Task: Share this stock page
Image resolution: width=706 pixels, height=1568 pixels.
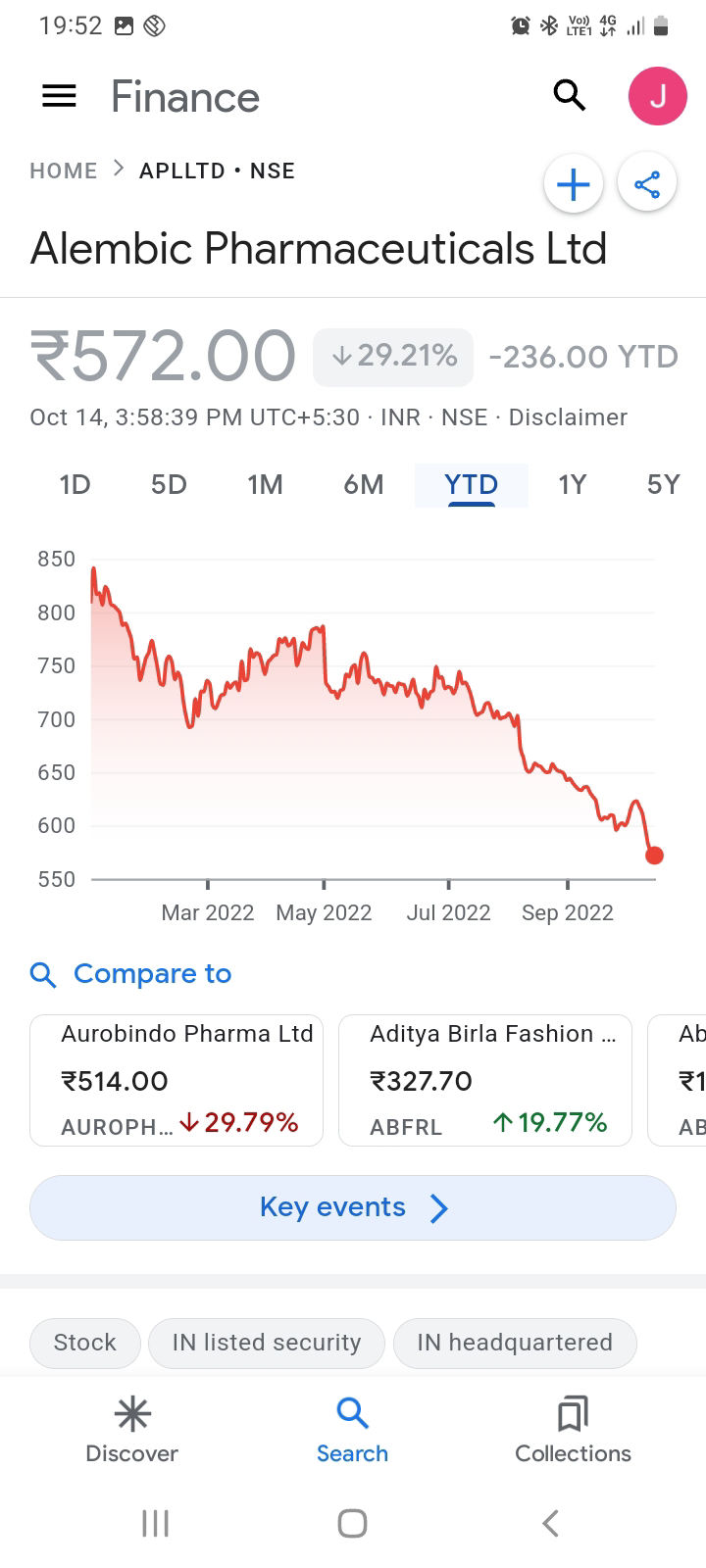Action: click(x=647, y=184)
